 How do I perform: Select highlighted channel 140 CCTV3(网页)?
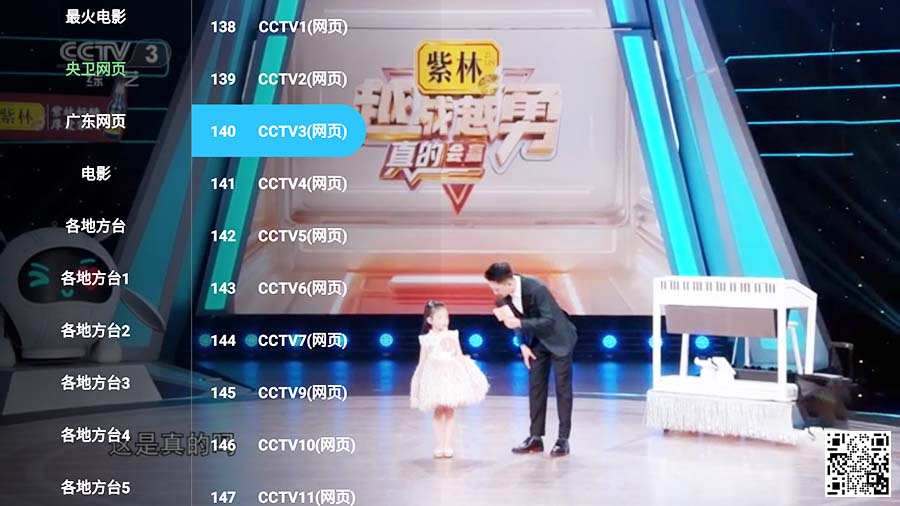279,131
